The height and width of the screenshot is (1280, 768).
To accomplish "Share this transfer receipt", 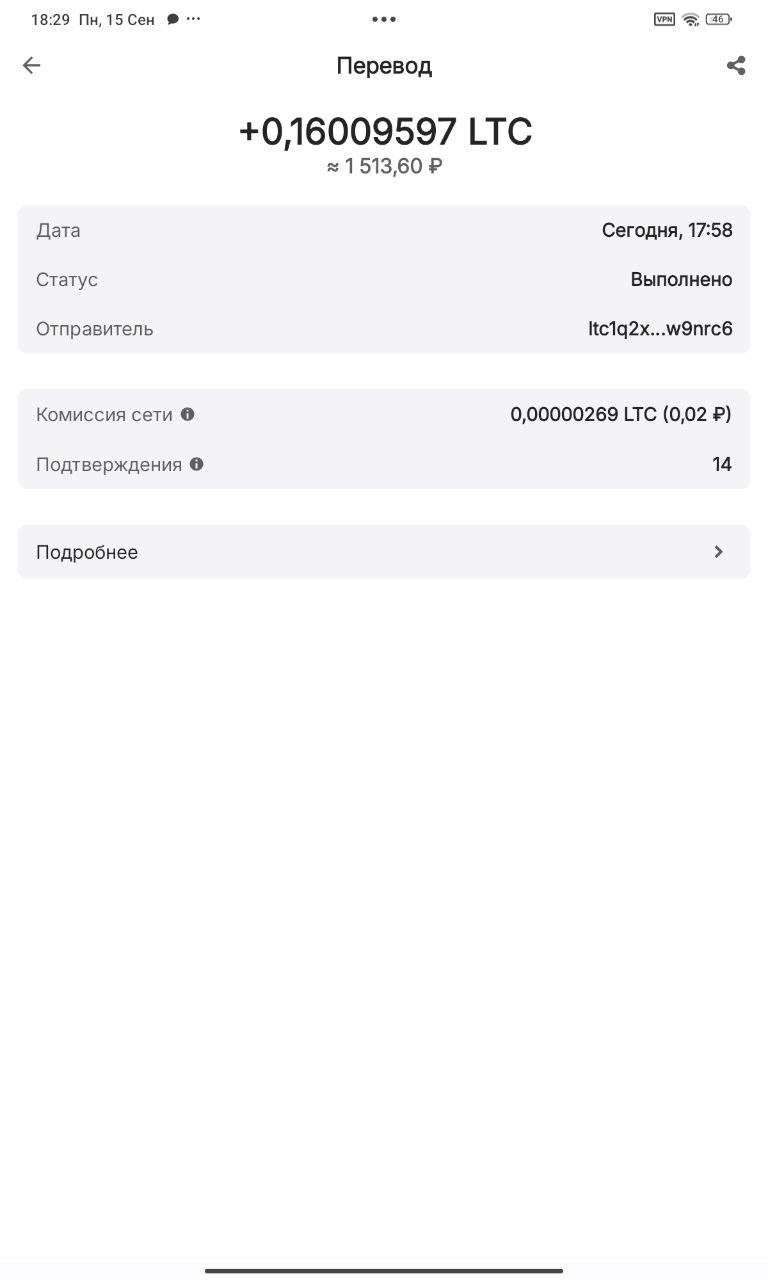I will pyautogui.click(x=736, y=66).
